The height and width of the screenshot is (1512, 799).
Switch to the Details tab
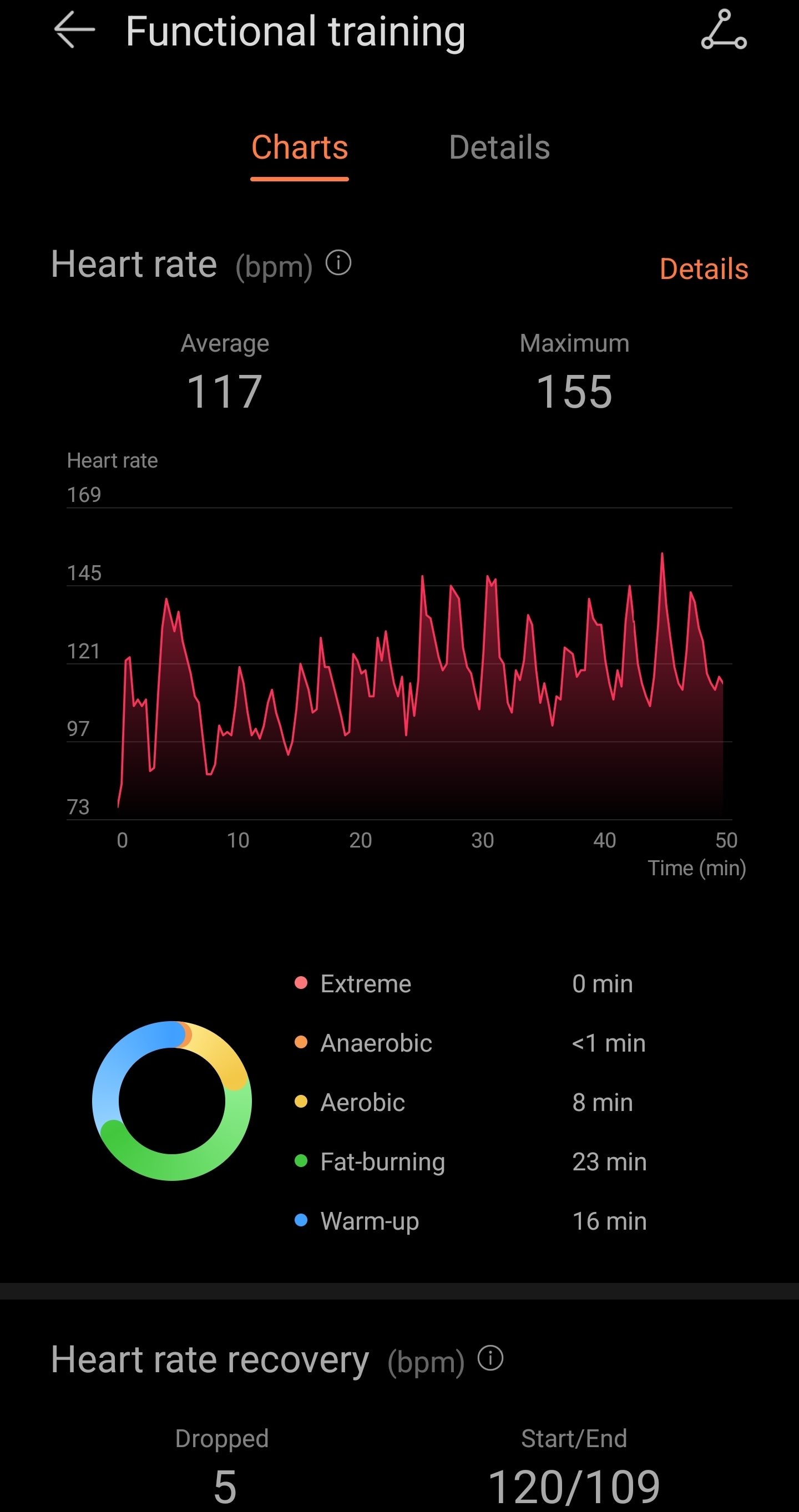(x=499, y=147)
